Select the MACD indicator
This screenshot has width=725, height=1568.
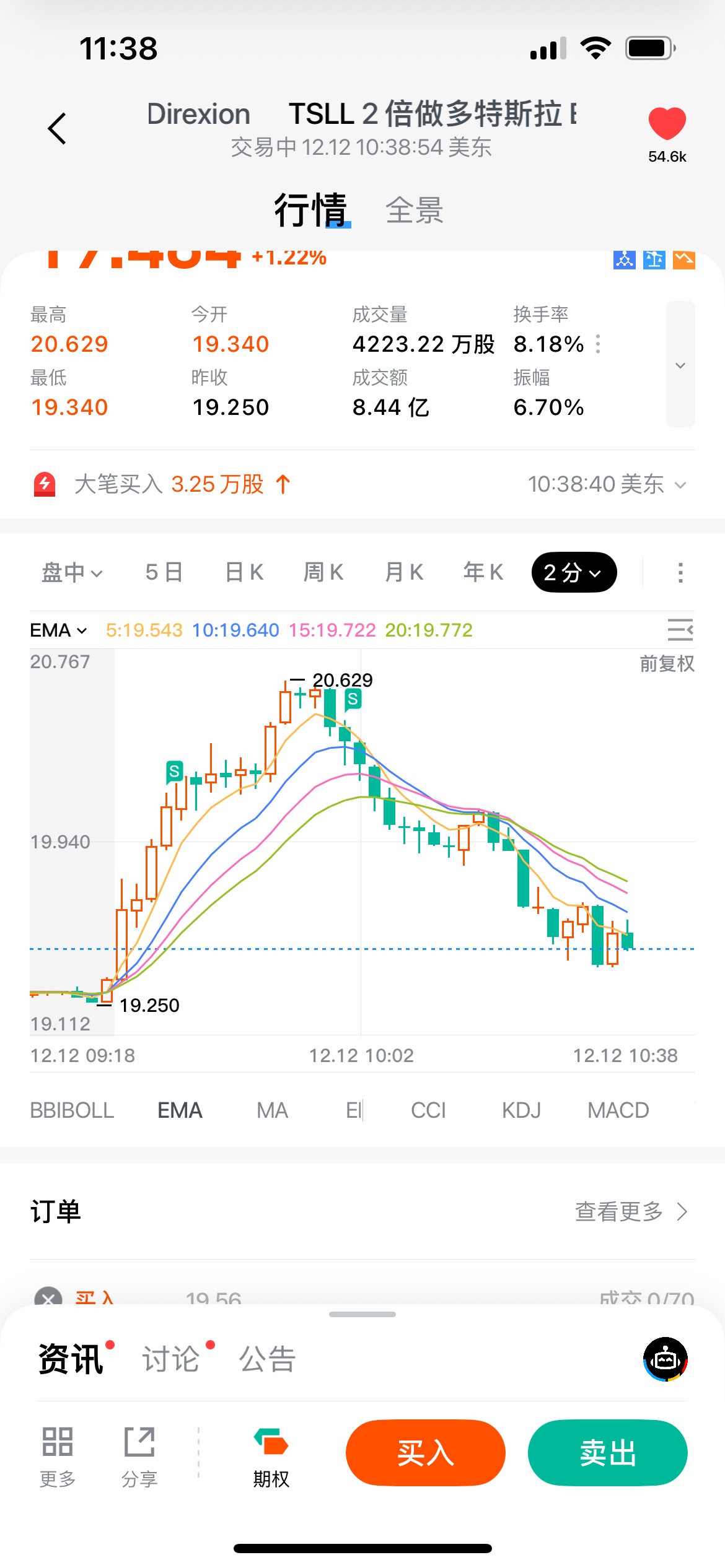click(618, 1110)
